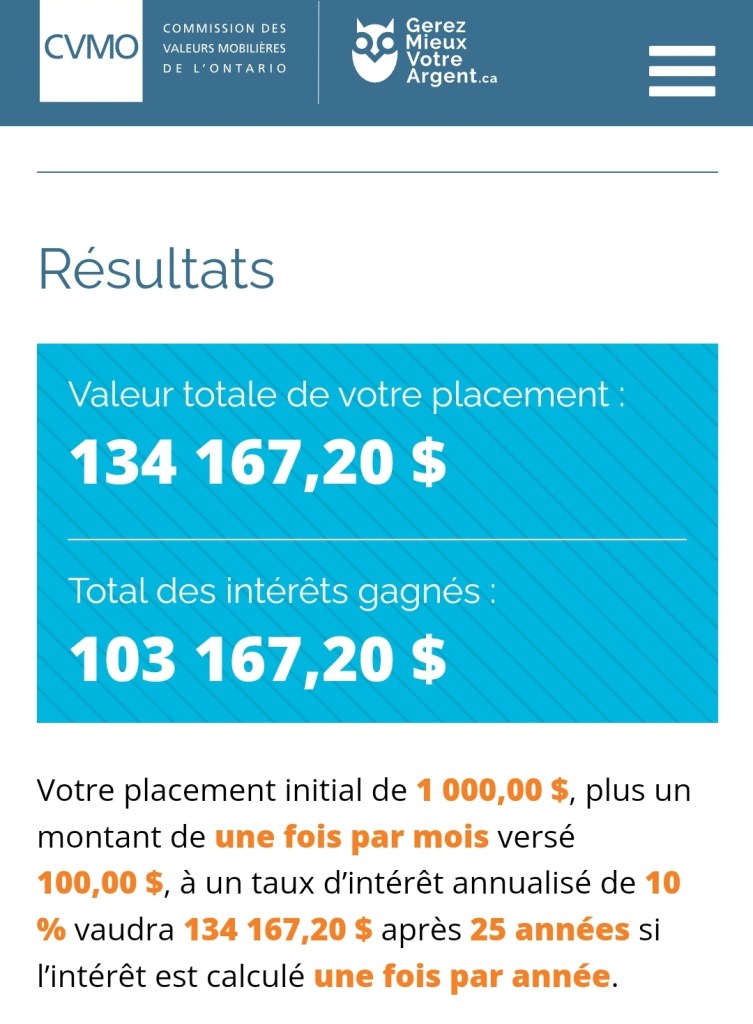Tap the CVMO logo in header

pos(91,50)
